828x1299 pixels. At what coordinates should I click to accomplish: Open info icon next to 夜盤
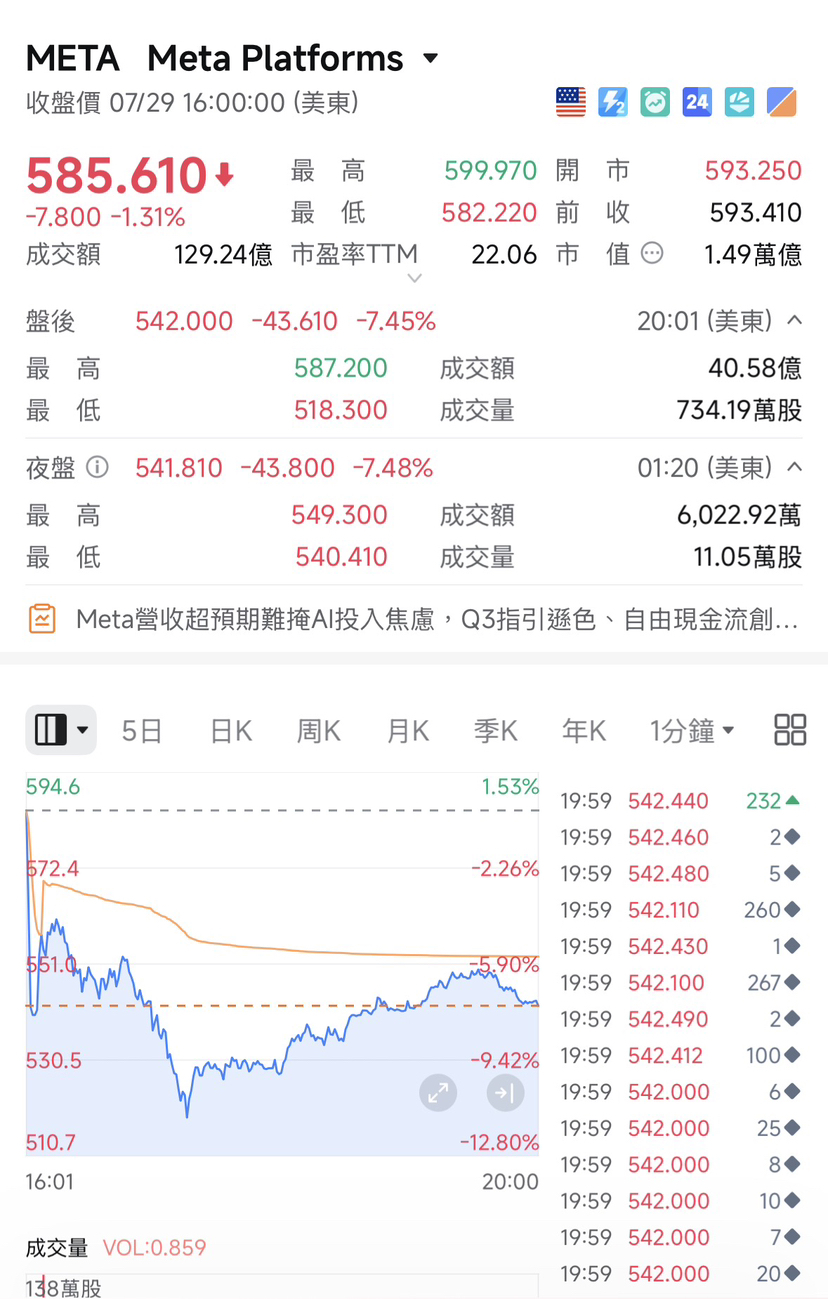(x=97, y=467)
